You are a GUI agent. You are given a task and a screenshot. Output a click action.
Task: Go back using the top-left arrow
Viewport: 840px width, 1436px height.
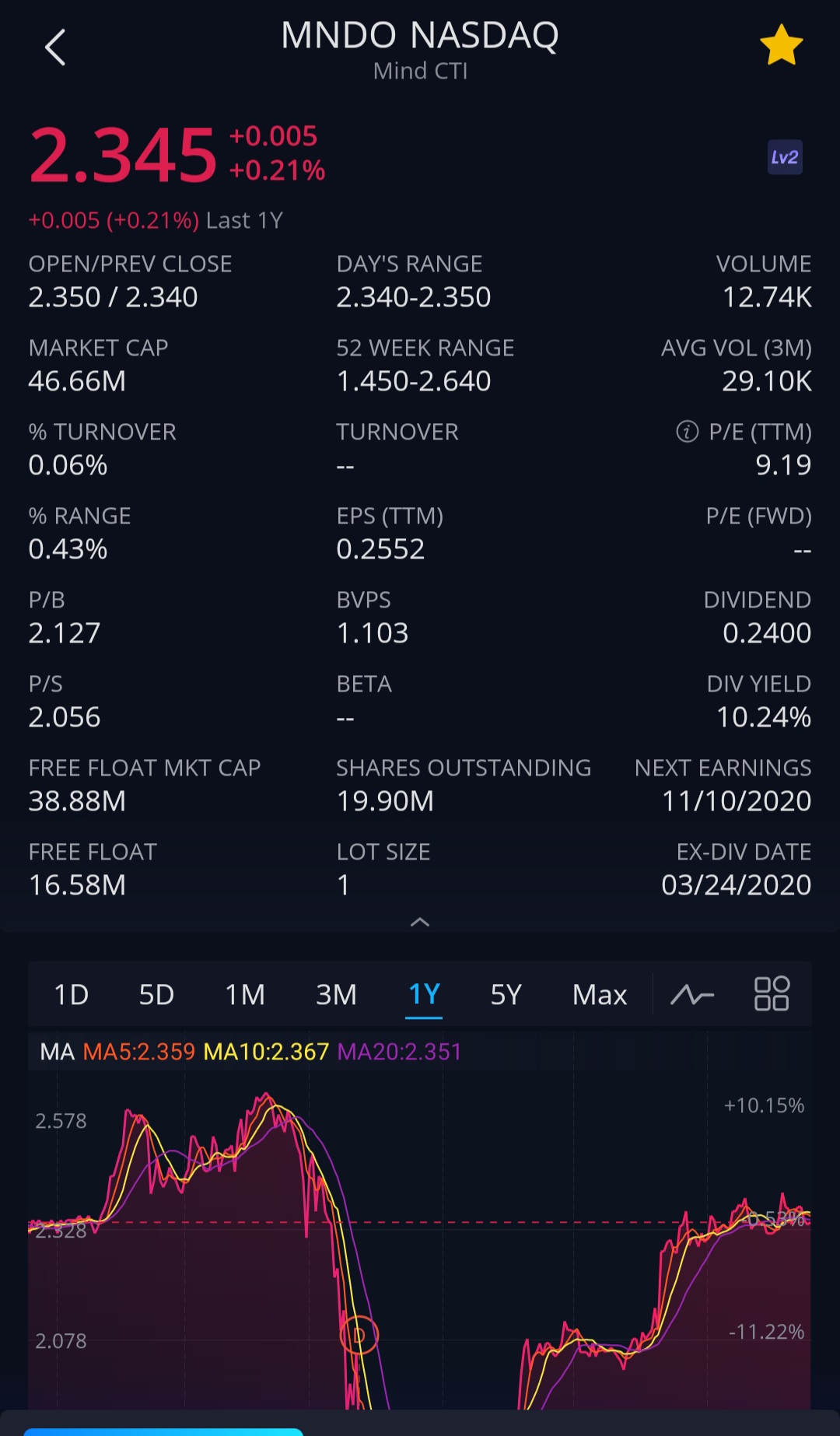click(54, 47)
